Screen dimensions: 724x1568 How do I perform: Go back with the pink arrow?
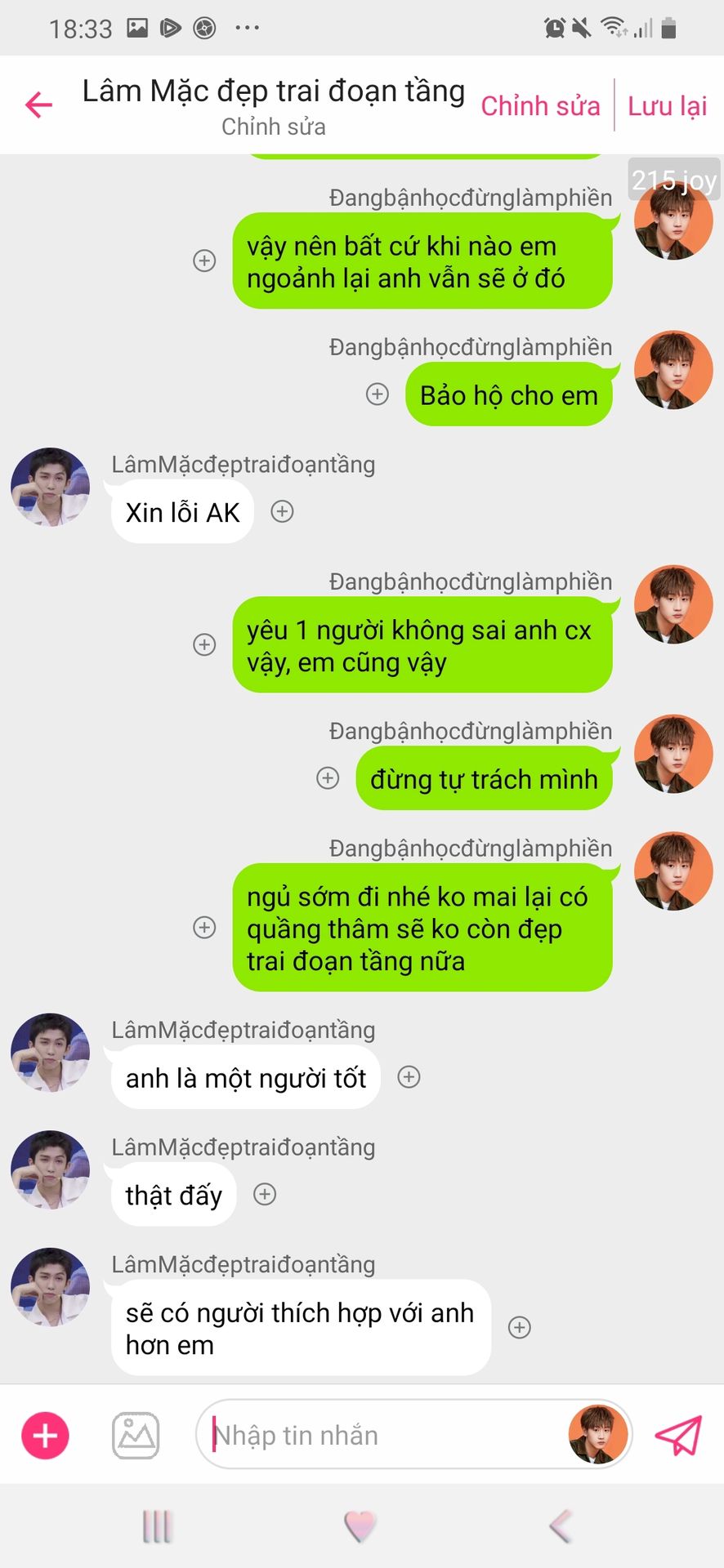click(x=38, y=105)
